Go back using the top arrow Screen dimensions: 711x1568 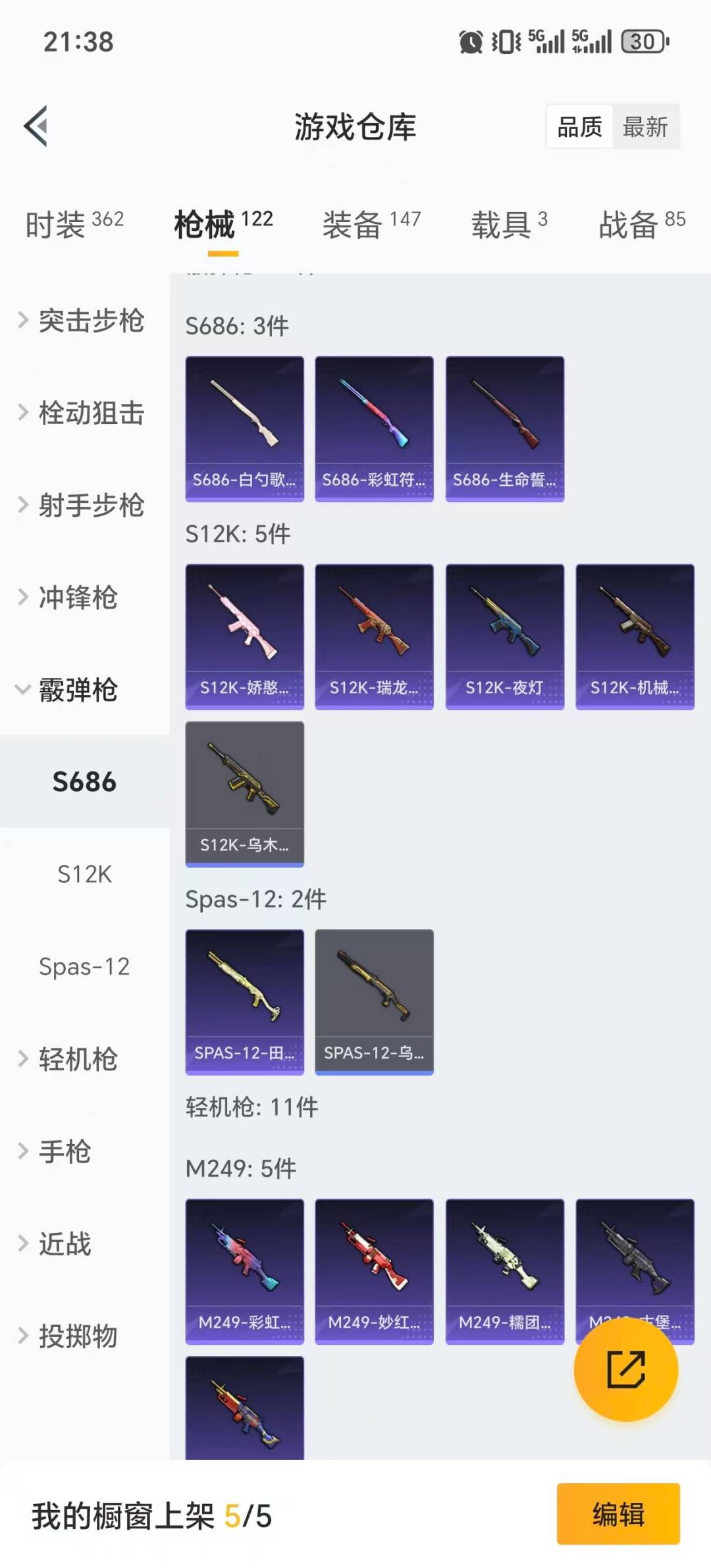[x=37, y=126]
